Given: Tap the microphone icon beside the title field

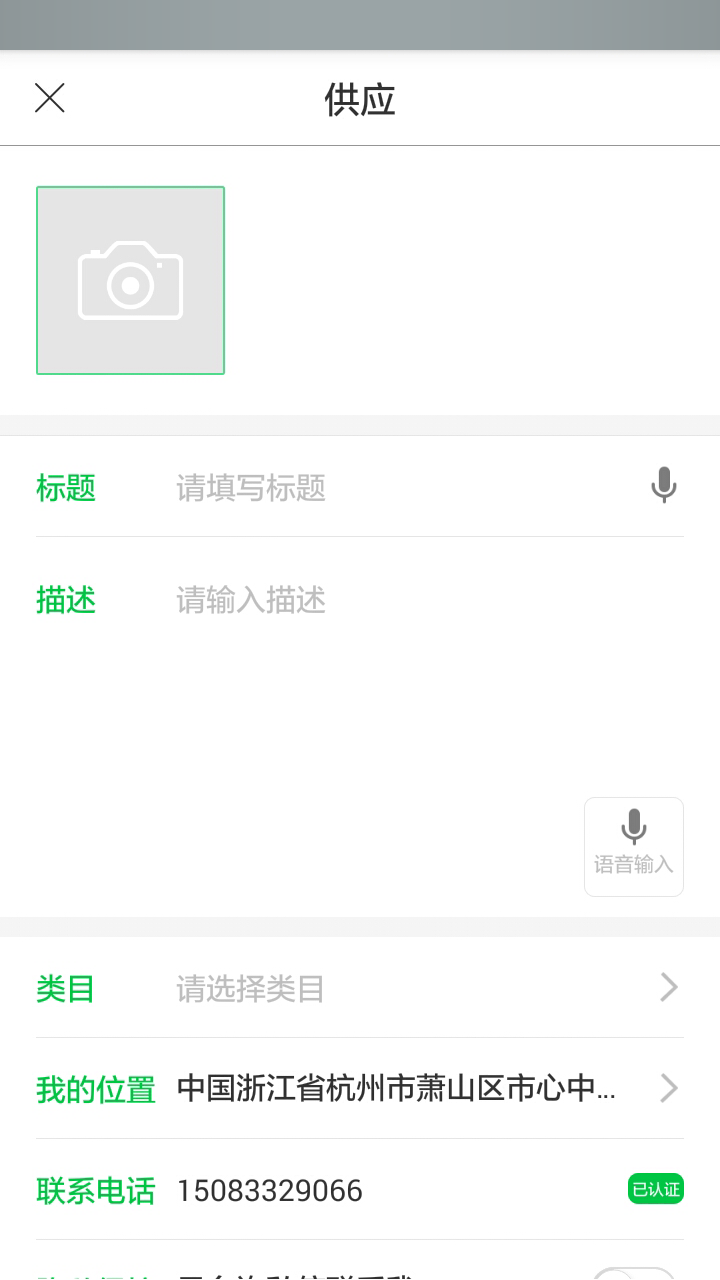Looking at the screenshot, I should point(663,484).
